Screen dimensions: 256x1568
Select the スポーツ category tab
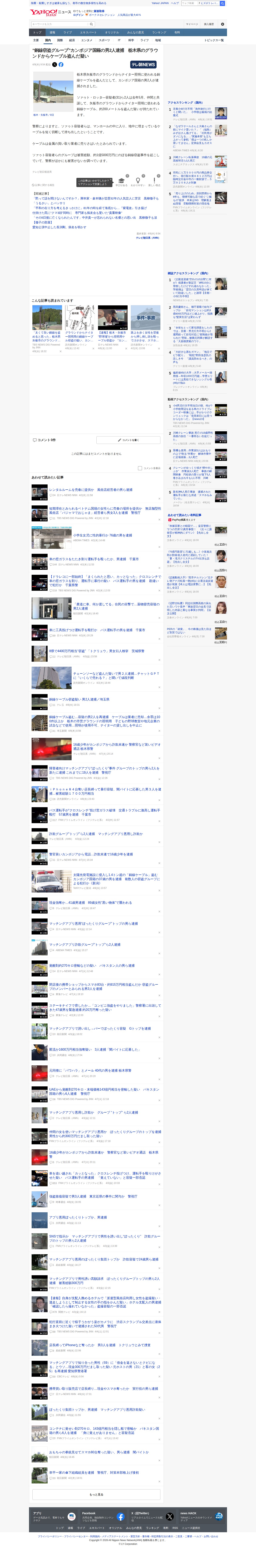pyautogui.click(x=104, y=40)
